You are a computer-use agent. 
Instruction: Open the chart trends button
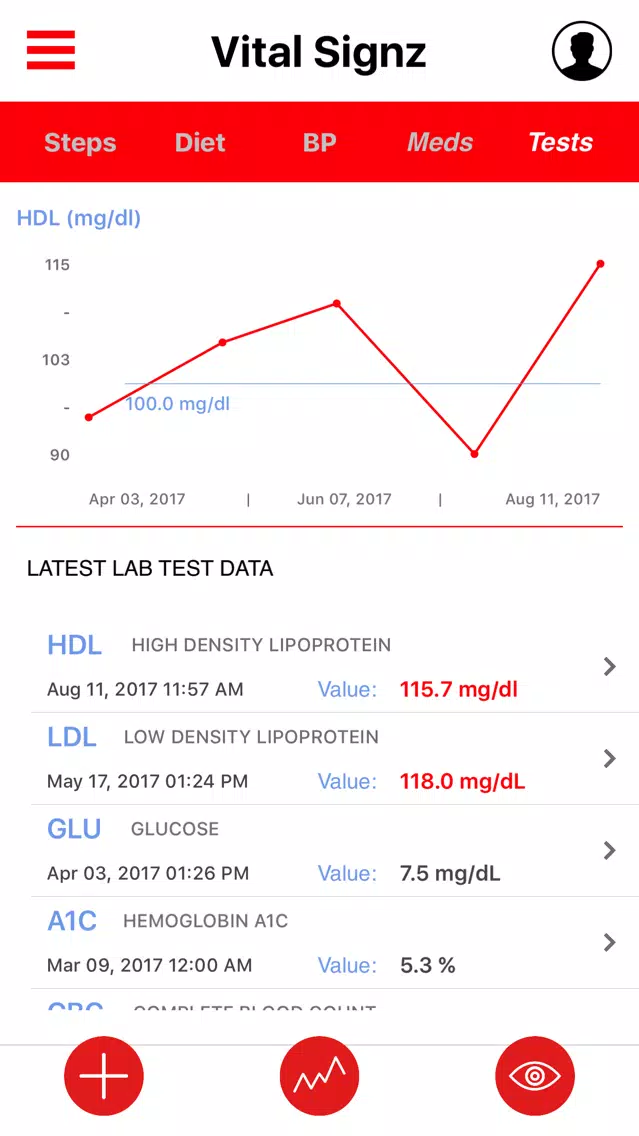pos(320,1076)
